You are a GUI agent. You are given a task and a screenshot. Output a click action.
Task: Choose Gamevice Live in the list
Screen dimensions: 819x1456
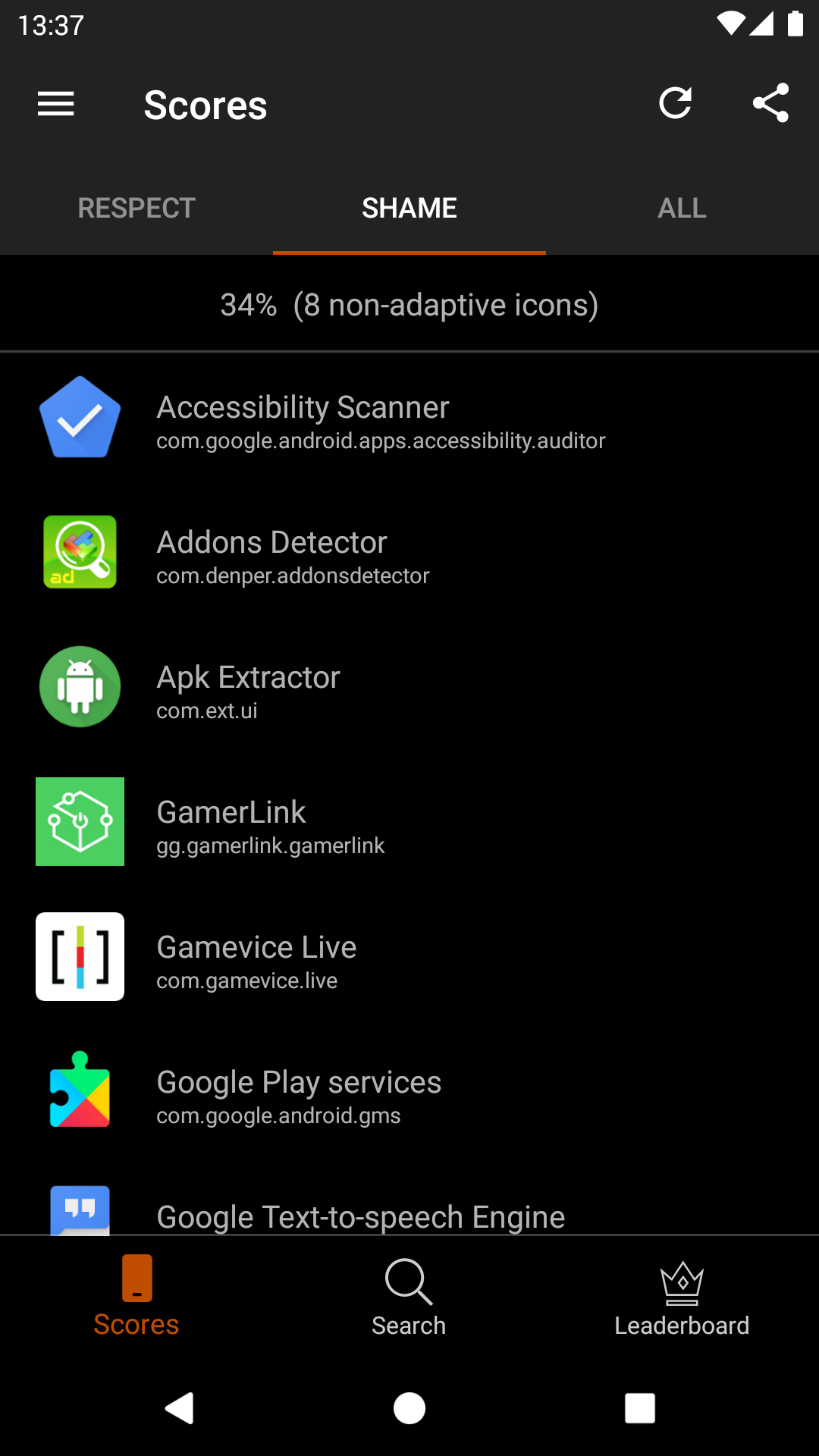pos(409,959)
